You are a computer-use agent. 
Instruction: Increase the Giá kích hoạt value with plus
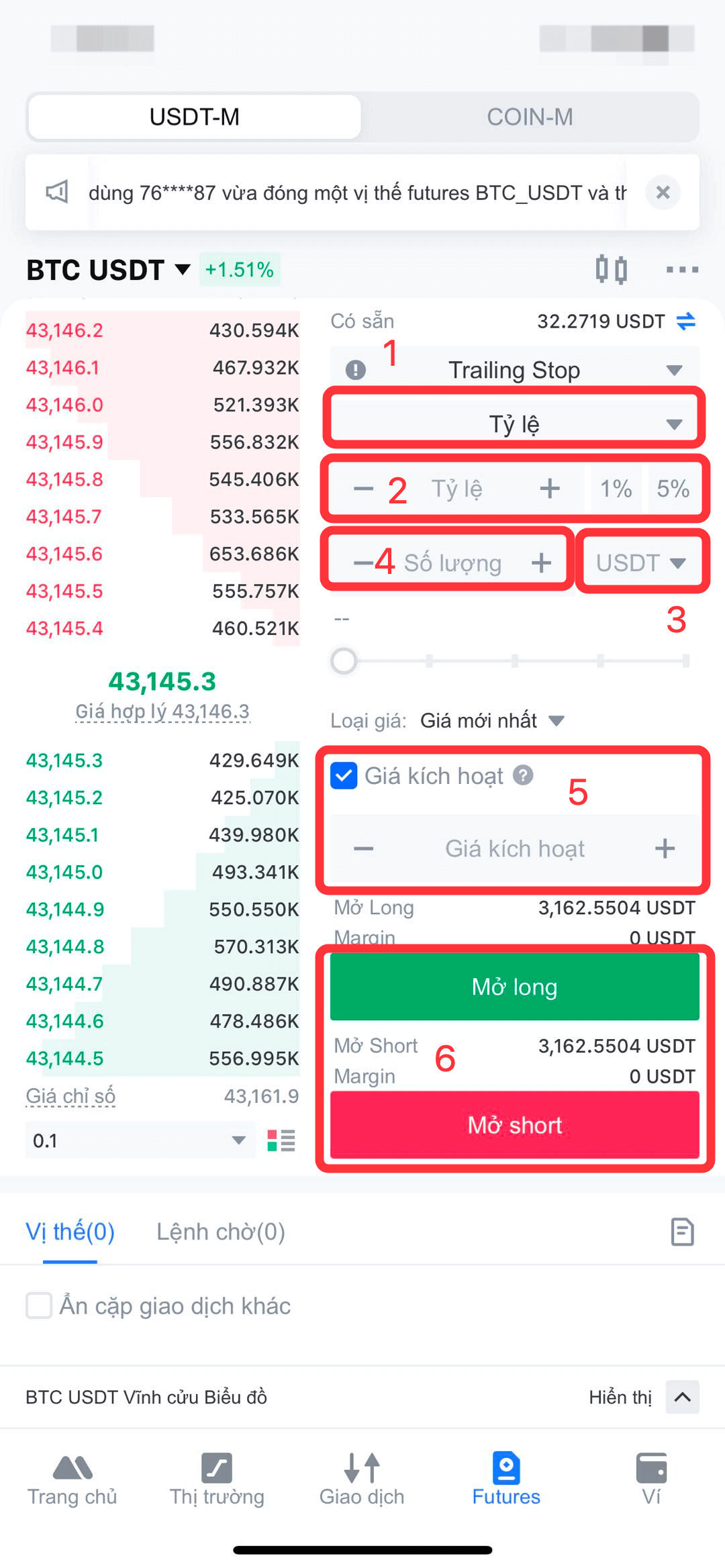[665, 848]
